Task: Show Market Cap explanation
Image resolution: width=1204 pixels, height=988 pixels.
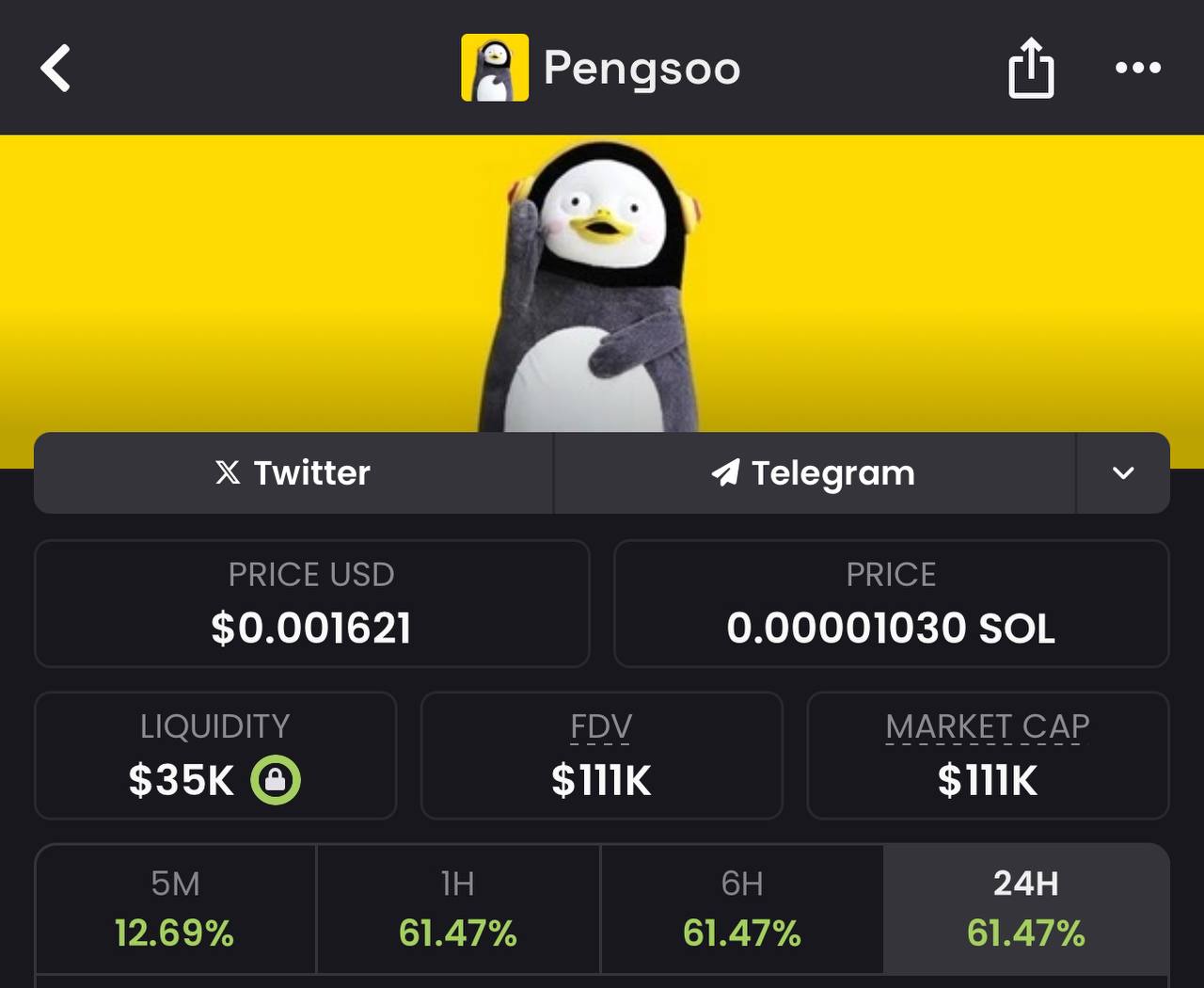Action: click(987, 727)
